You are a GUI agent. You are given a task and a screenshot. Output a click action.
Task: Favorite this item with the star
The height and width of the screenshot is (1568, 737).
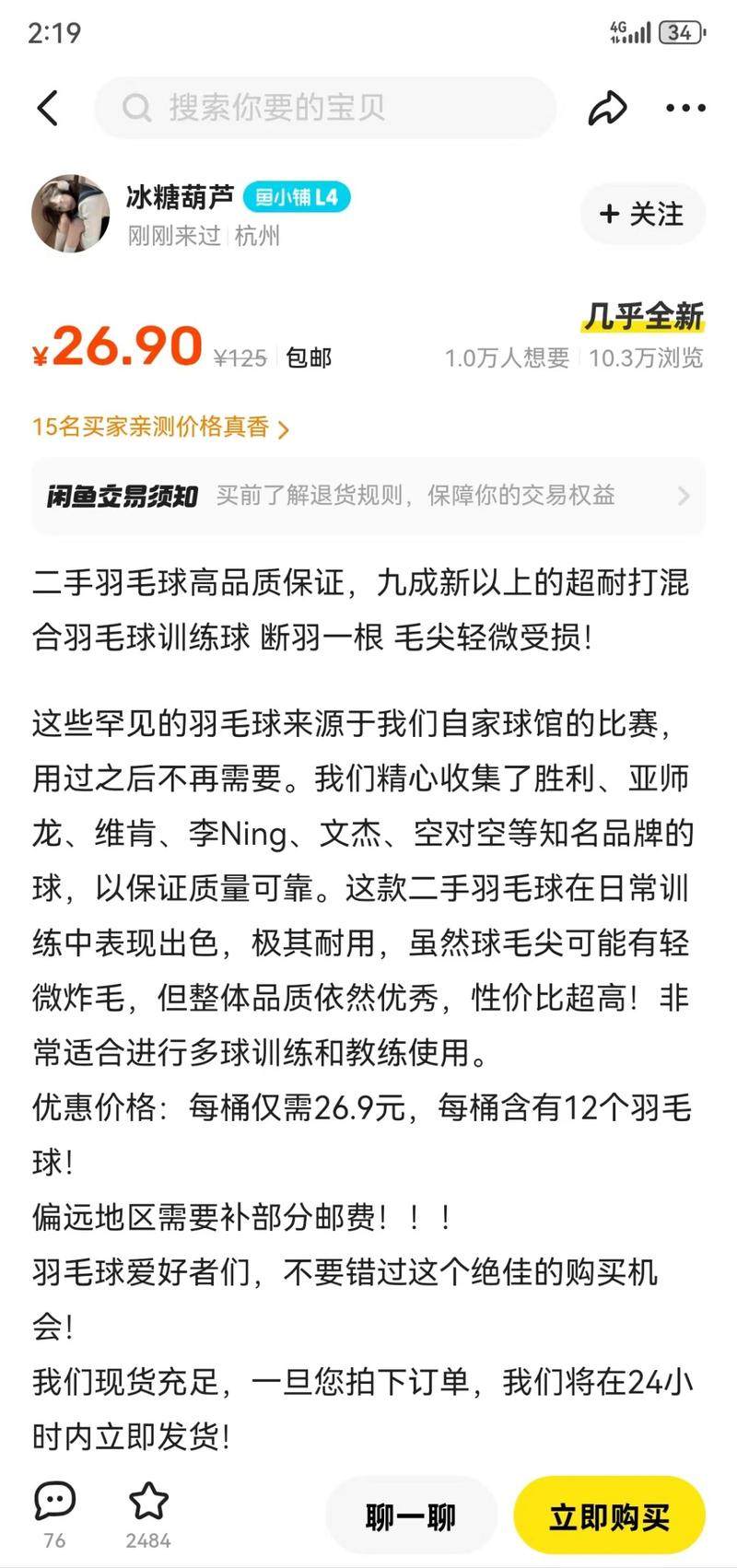click(x=148, y=1504)
